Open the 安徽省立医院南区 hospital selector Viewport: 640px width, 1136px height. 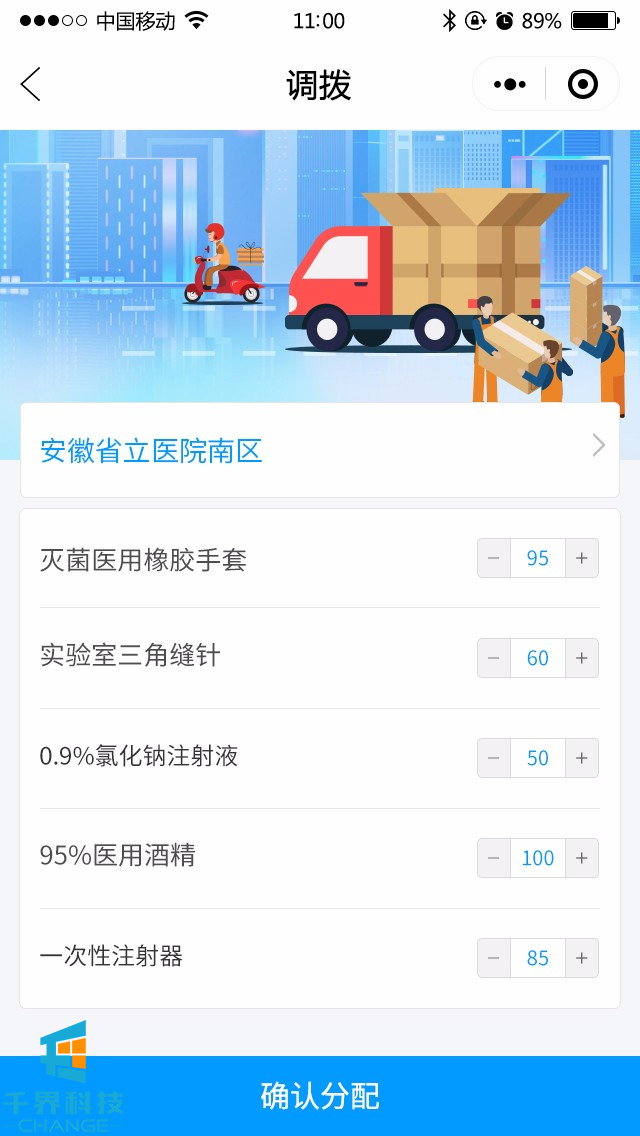click(x=320, y=450)
